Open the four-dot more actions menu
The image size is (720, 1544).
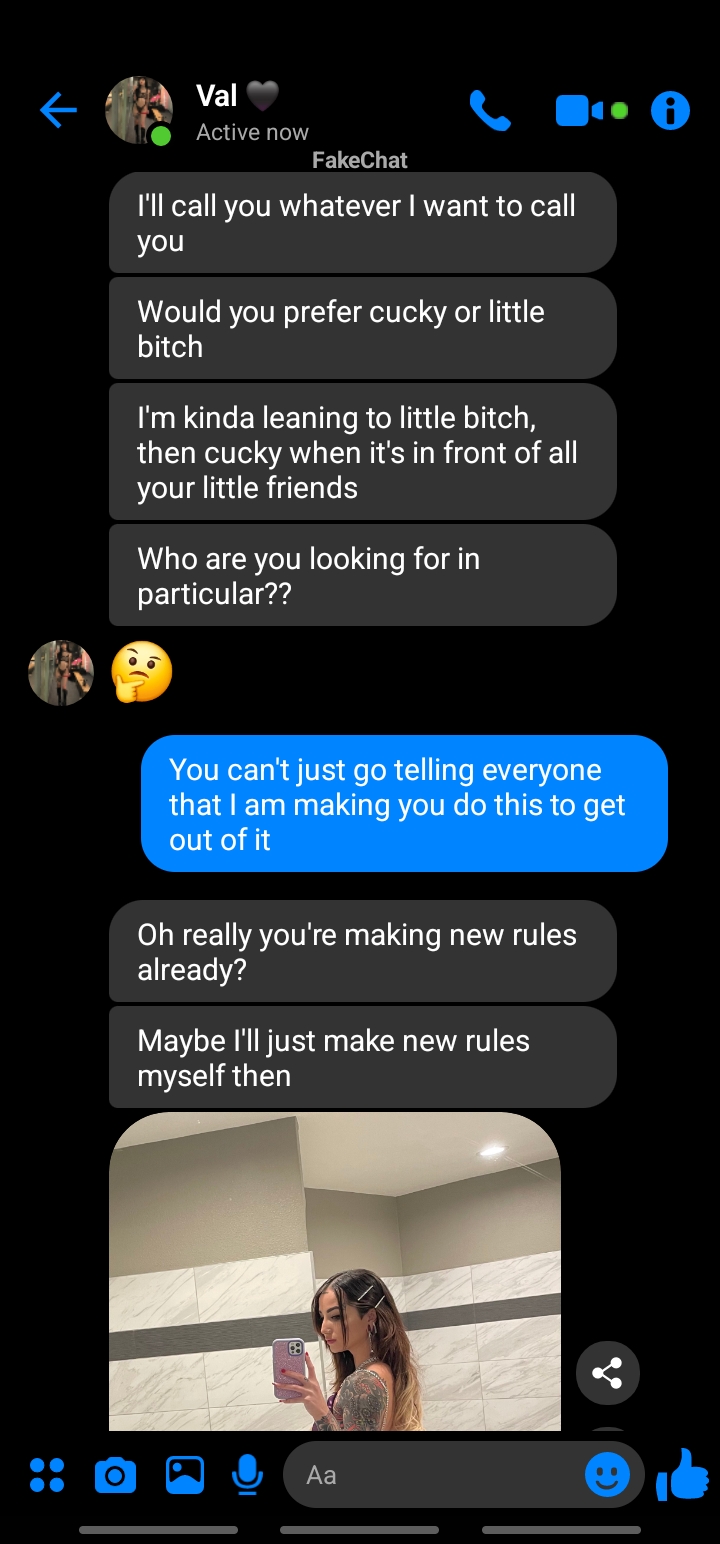tap(47, 1475)
